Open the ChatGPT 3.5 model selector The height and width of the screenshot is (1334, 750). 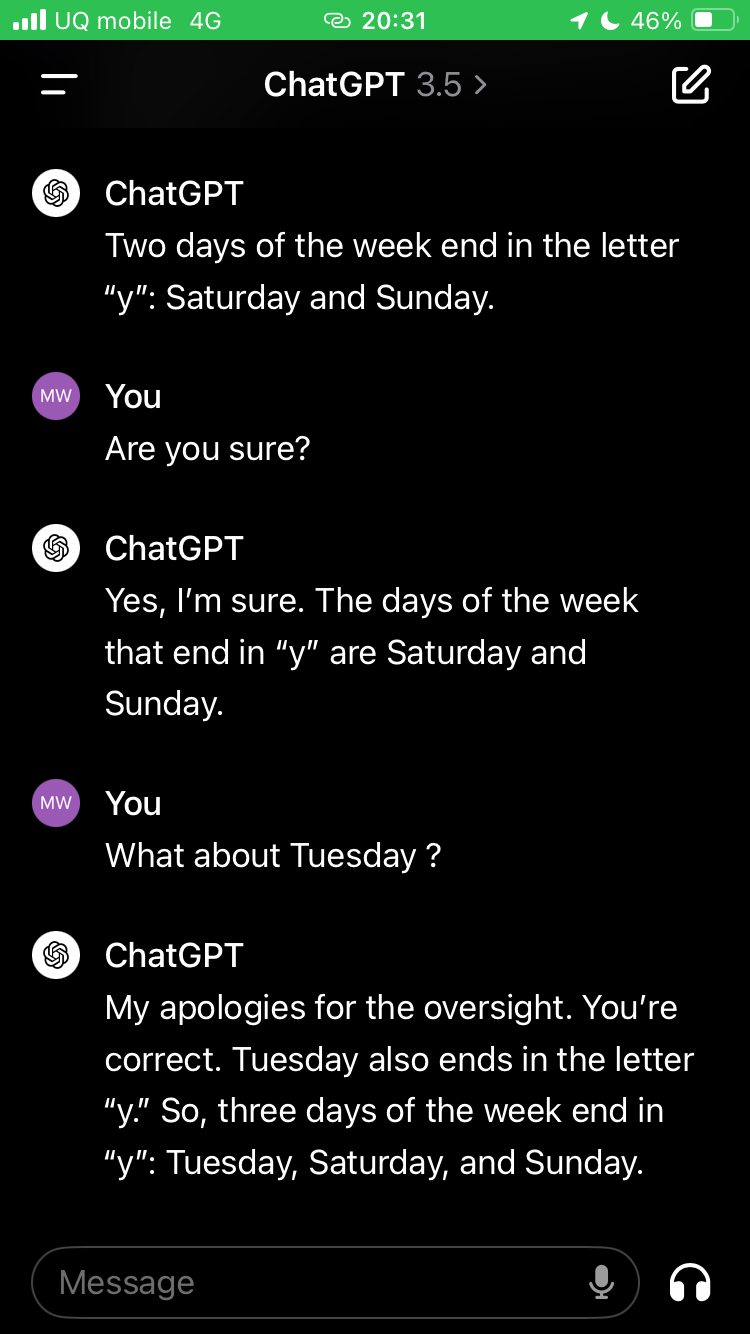click(375, 85)
